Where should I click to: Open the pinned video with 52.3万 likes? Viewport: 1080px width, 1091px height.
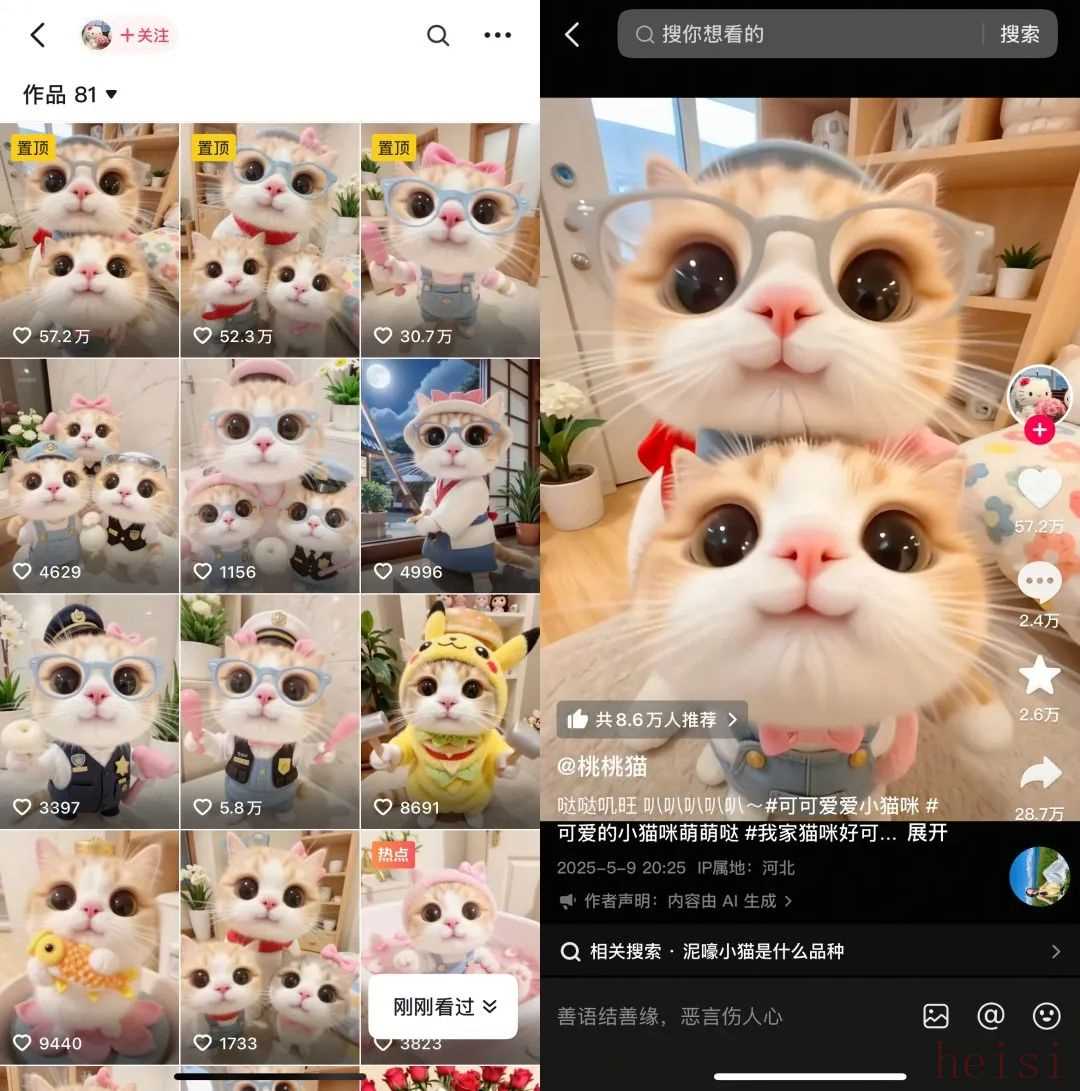coord(270,240)
